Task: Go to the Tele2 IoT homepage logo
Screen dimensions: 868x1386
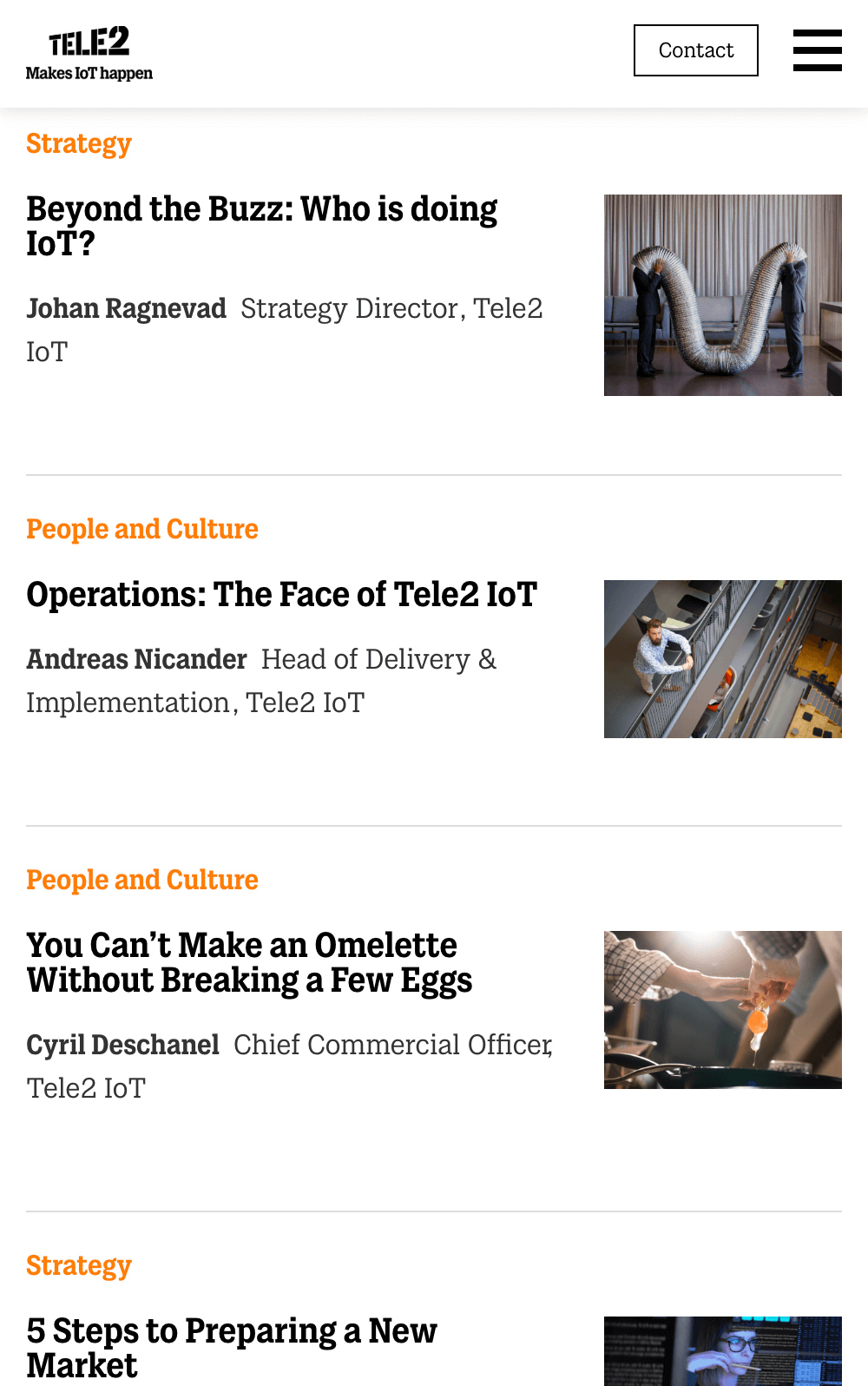Action: [x=89, y=54]
